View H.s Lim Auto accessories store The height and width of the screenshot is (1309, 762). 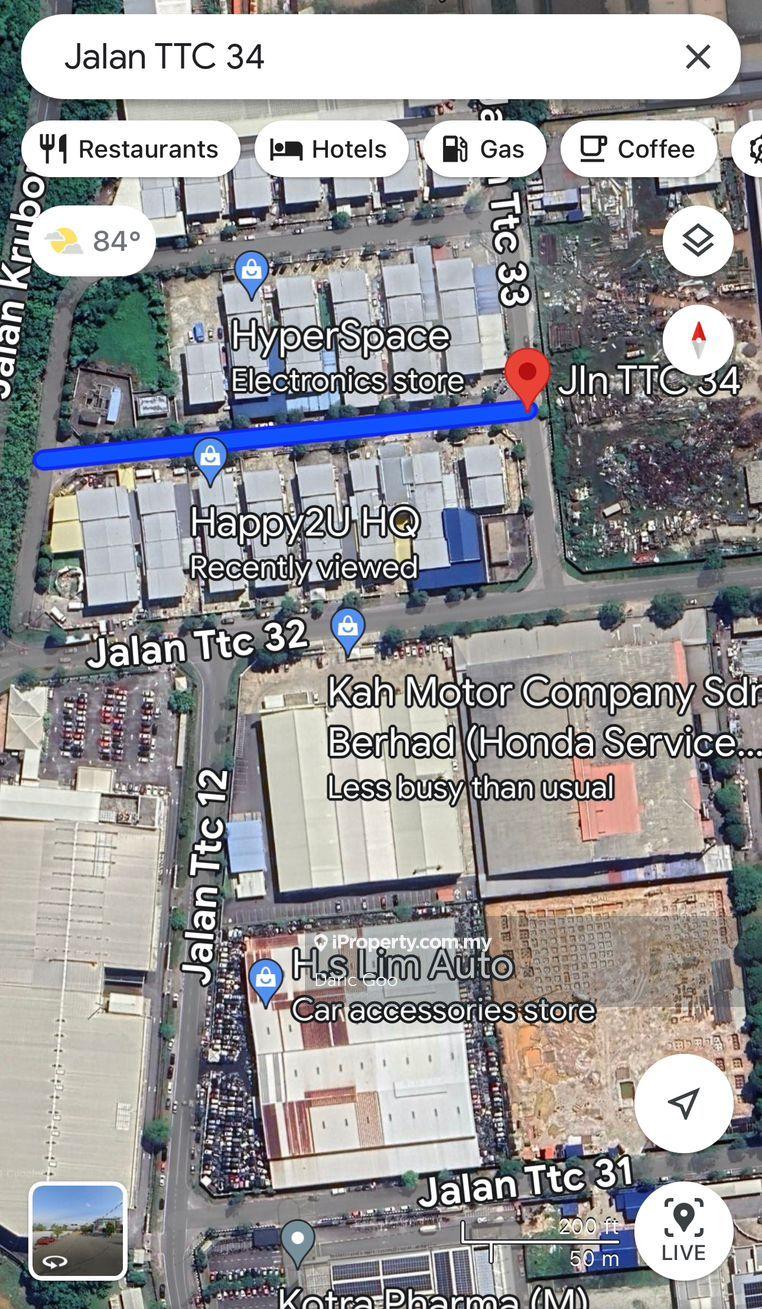point(266,979)
